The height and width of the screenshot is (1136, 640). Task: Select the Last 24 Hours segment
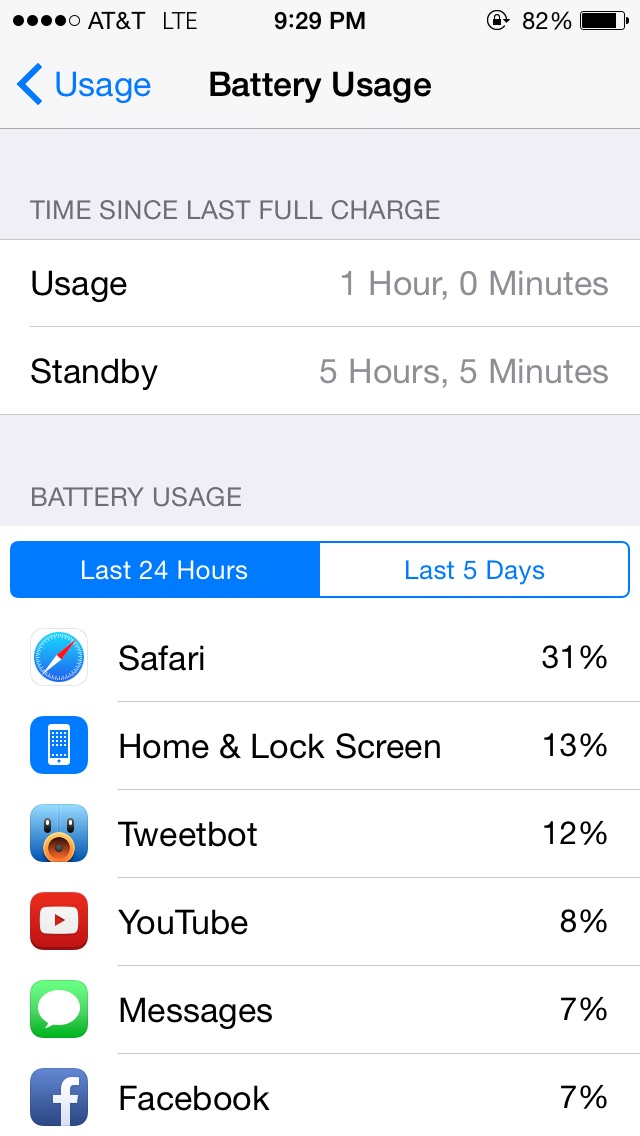[x=165, y=569]
